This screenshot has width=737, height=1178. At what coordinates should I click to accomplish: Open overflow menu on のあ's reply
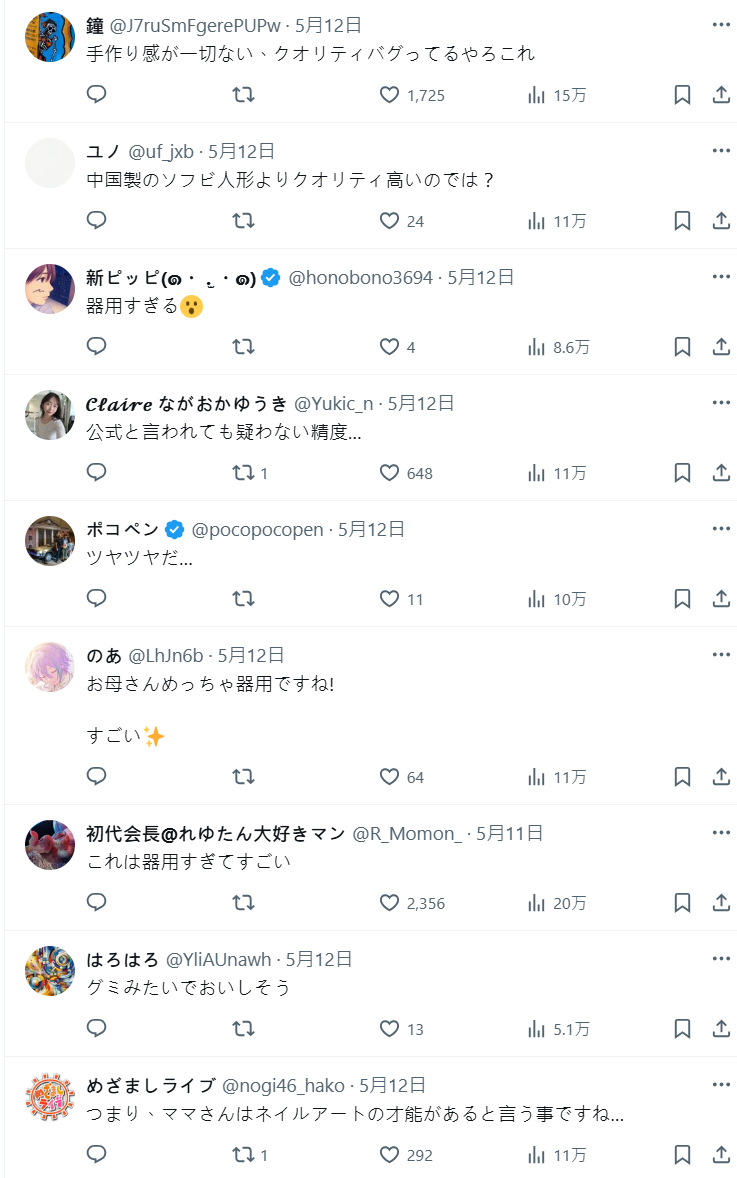pos(721,655)
